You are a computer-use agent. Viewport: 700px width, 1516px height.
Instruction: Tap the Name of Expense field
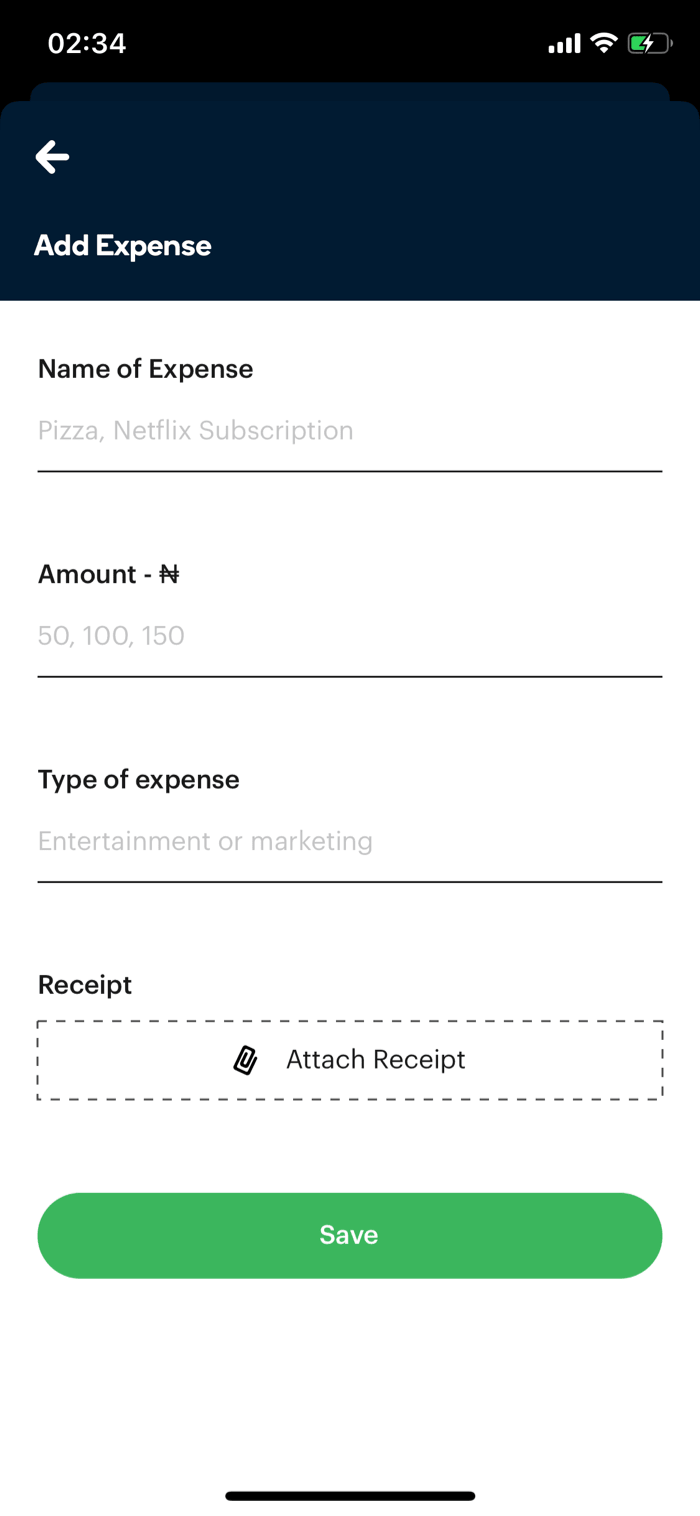(350, 432)
